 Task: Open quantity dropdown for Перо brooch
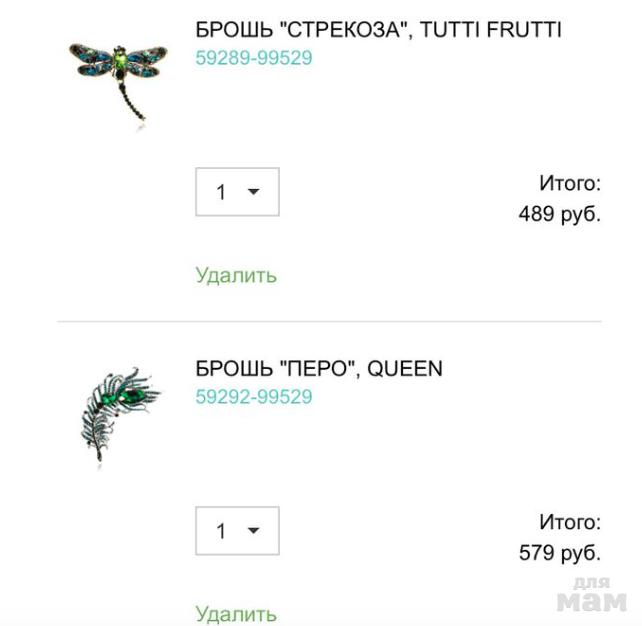pos(237,531)
